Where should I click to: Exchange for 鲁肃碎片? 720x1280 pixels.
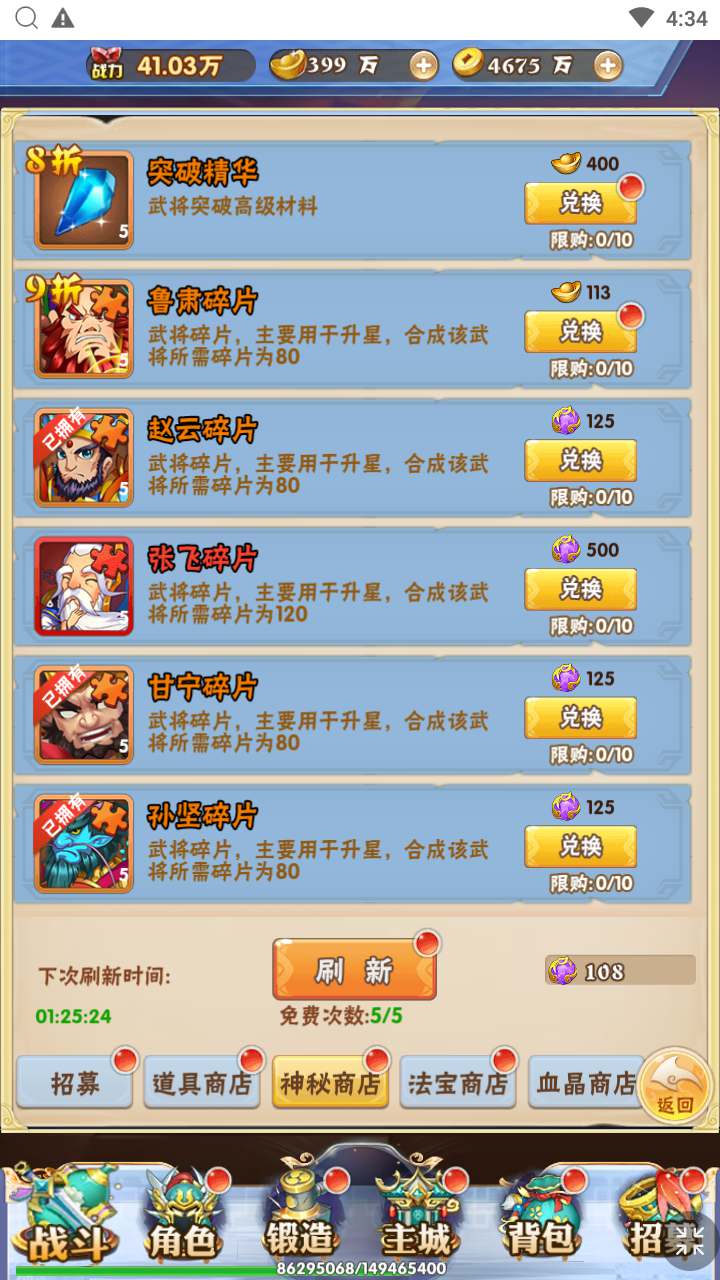[580, 332]
